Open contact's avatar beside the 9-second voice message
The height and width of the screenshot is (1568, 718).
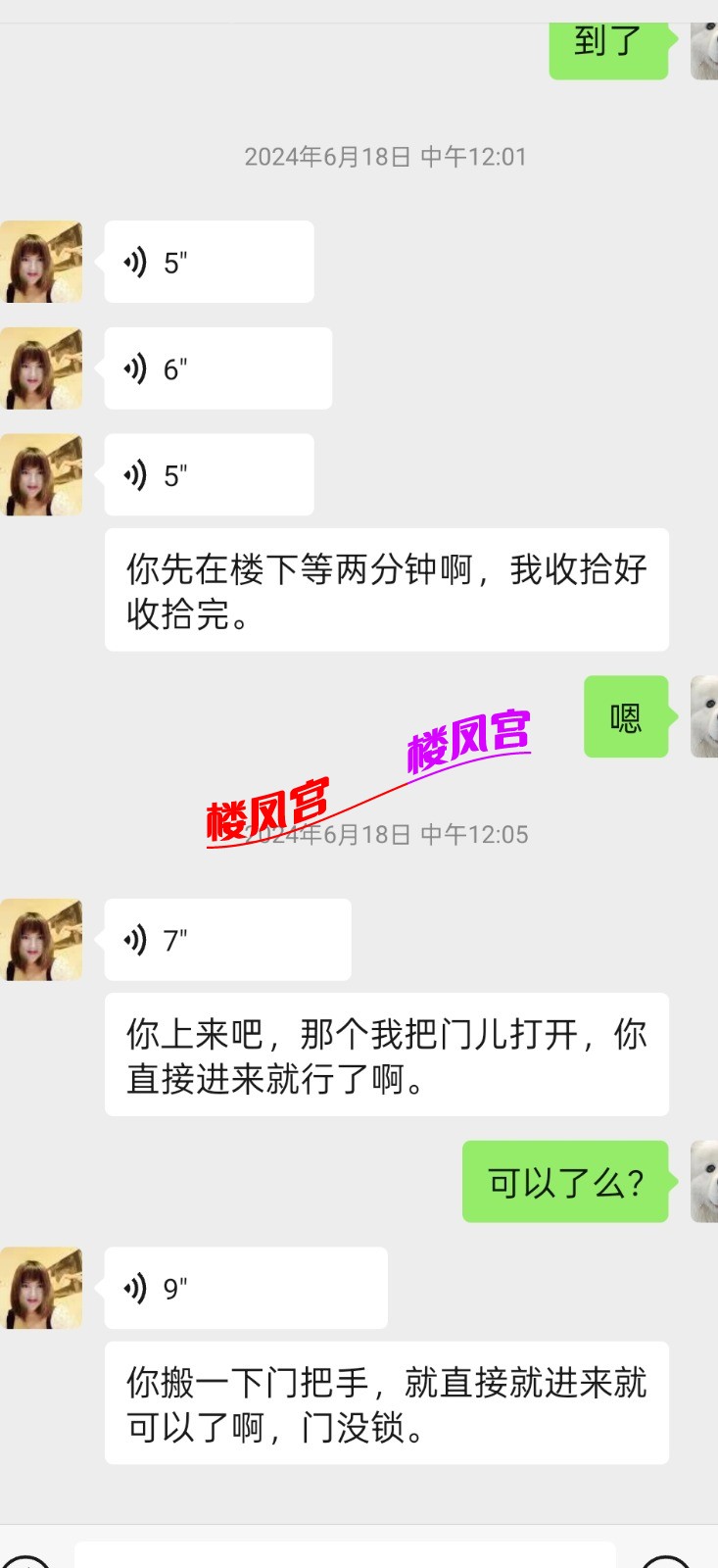point(41,1288)
